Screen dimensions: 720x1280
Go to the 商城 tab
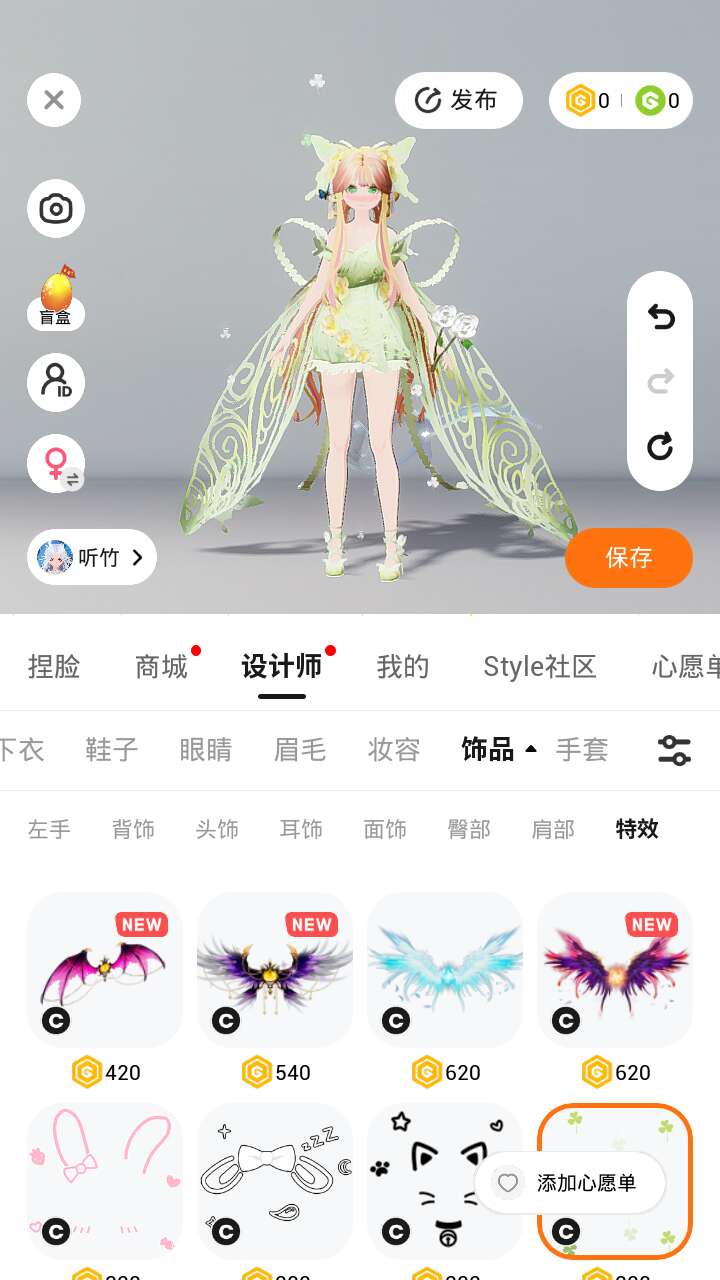pos(161,667)
